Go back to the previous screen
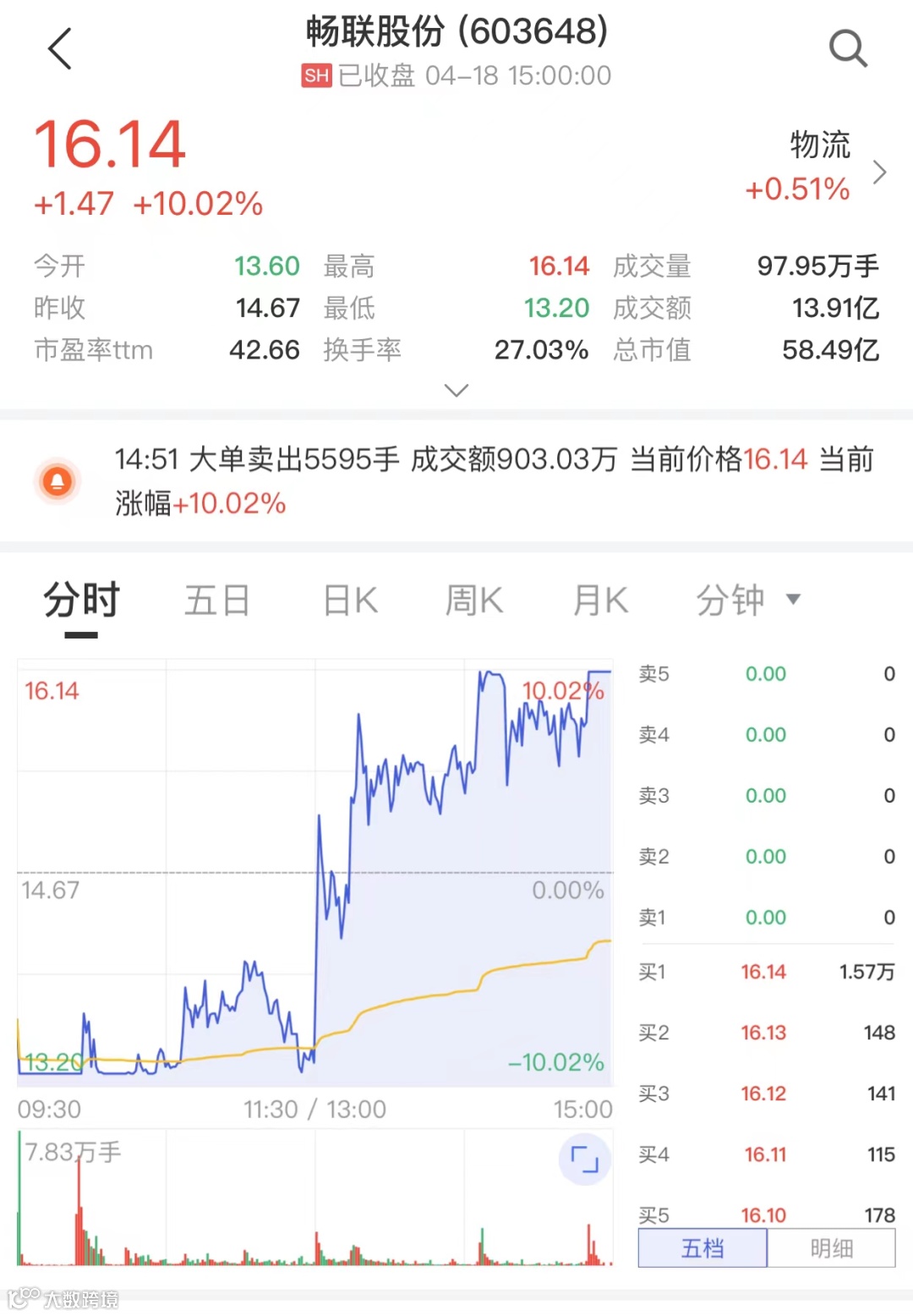This screenshot has height=1316, width=913. coord(60,49)
